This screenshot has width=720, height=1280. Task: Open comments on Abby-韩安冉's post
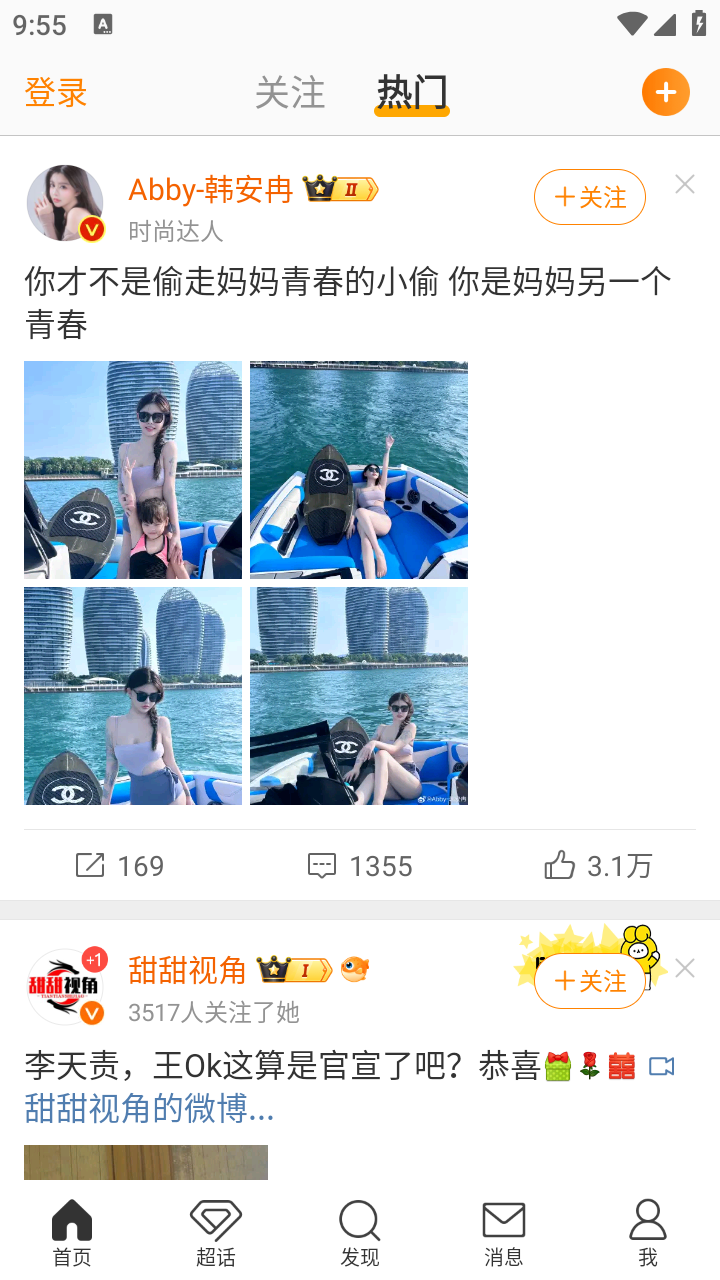pyautogui.click(x=360, y=865)
